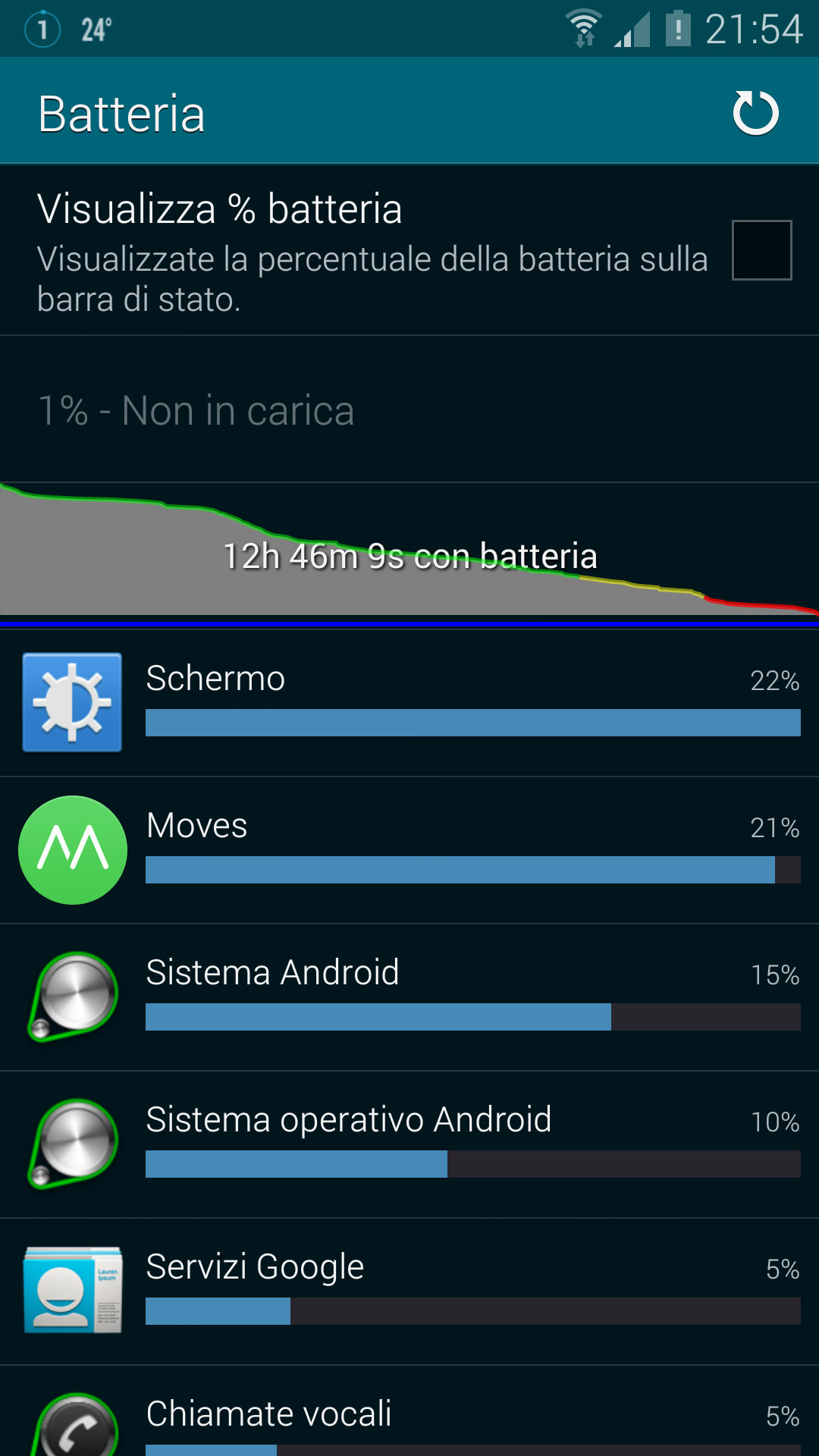View Sistema operativo Android usage

(409, 1144)
